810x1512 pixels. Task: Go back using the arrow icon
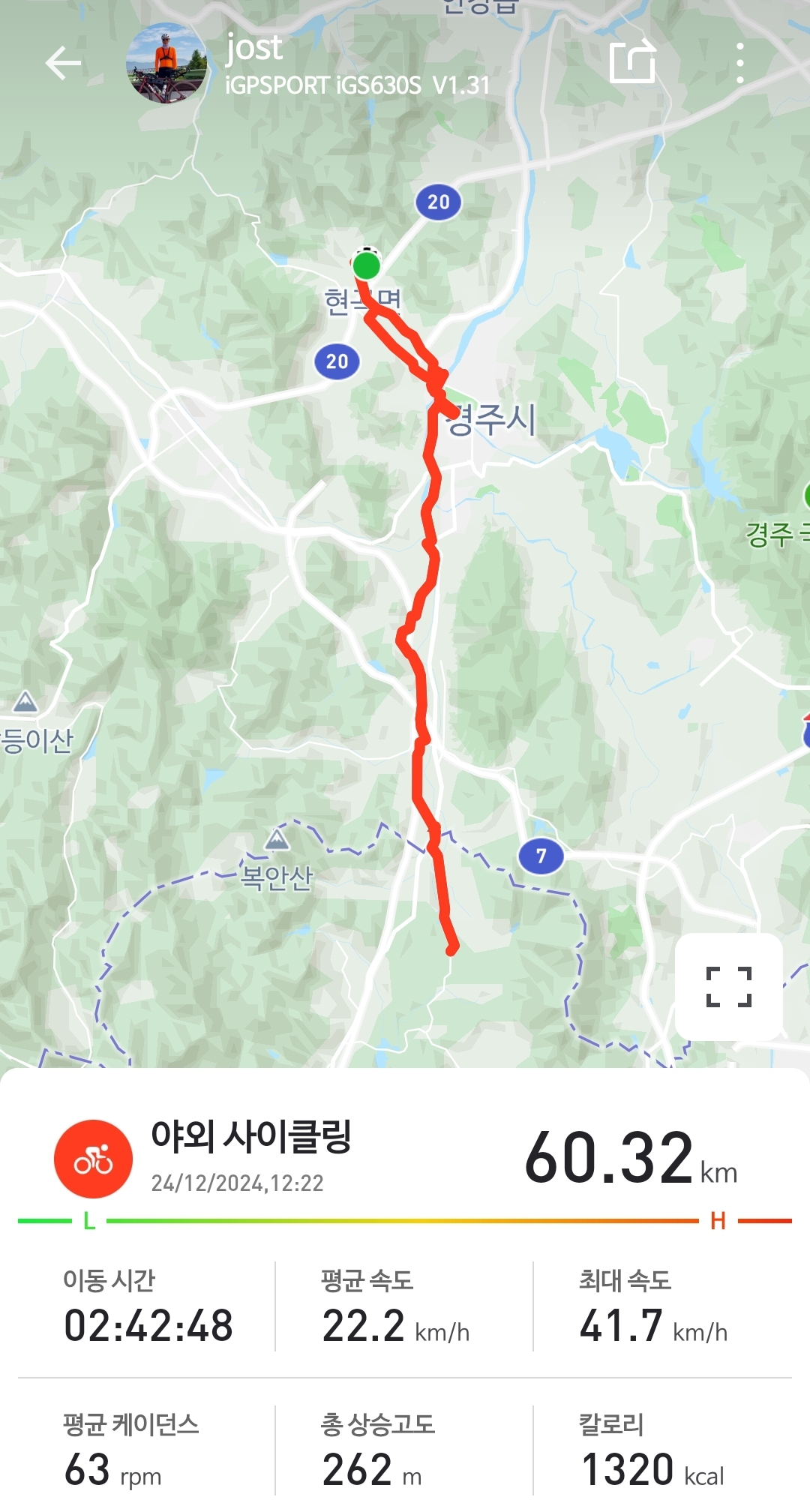[63, 63]
